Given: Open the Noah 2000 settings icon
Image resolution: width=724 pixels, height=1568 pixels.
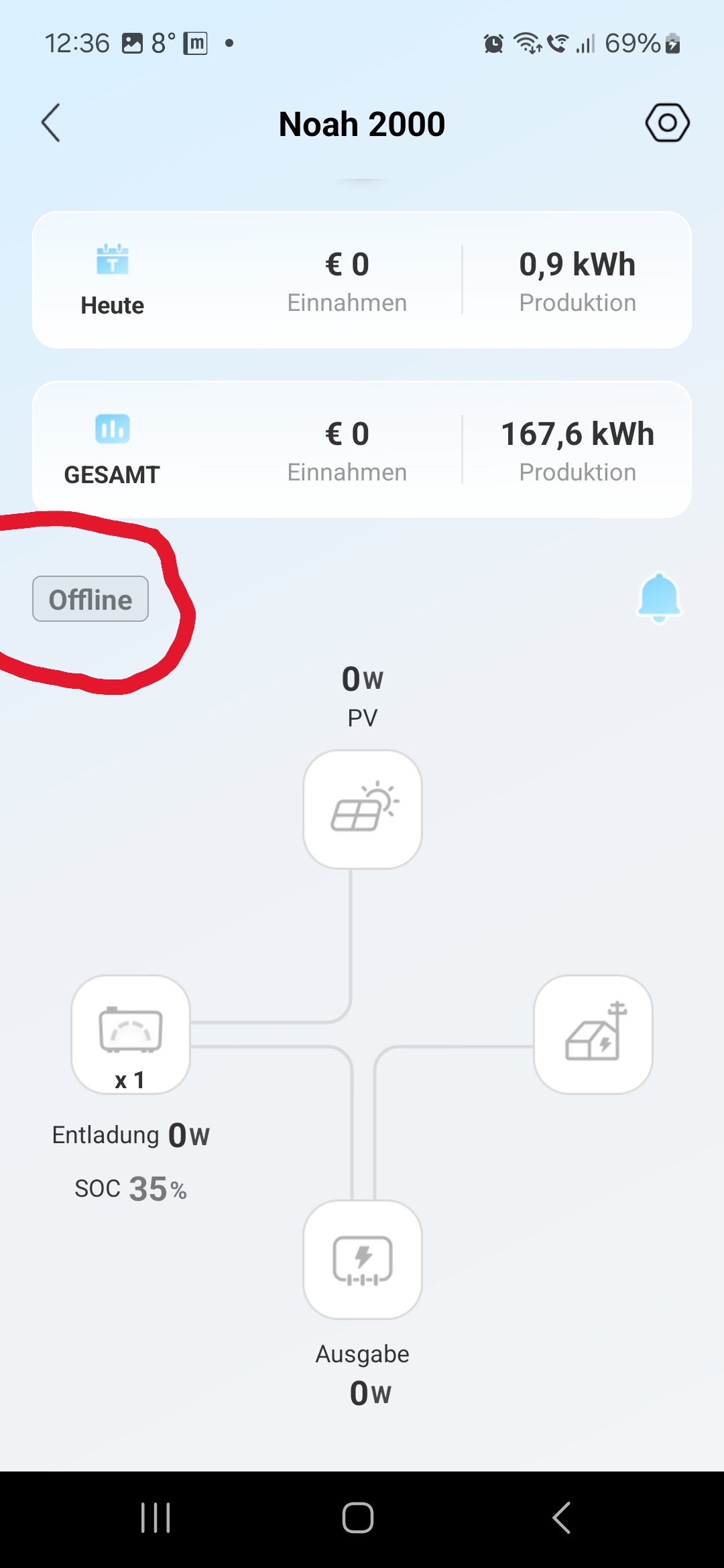Looking at the screenshot, I should (x=667, y=123).
